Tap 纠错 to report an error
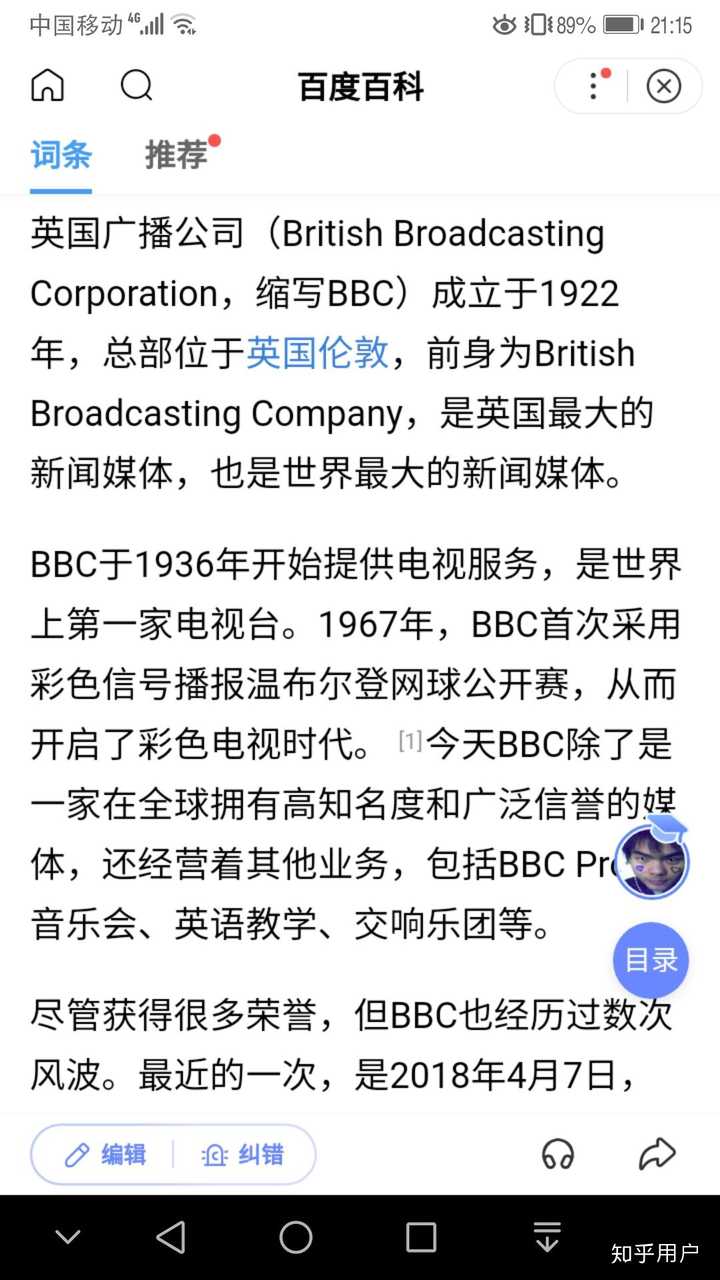 coord(242,1155)
